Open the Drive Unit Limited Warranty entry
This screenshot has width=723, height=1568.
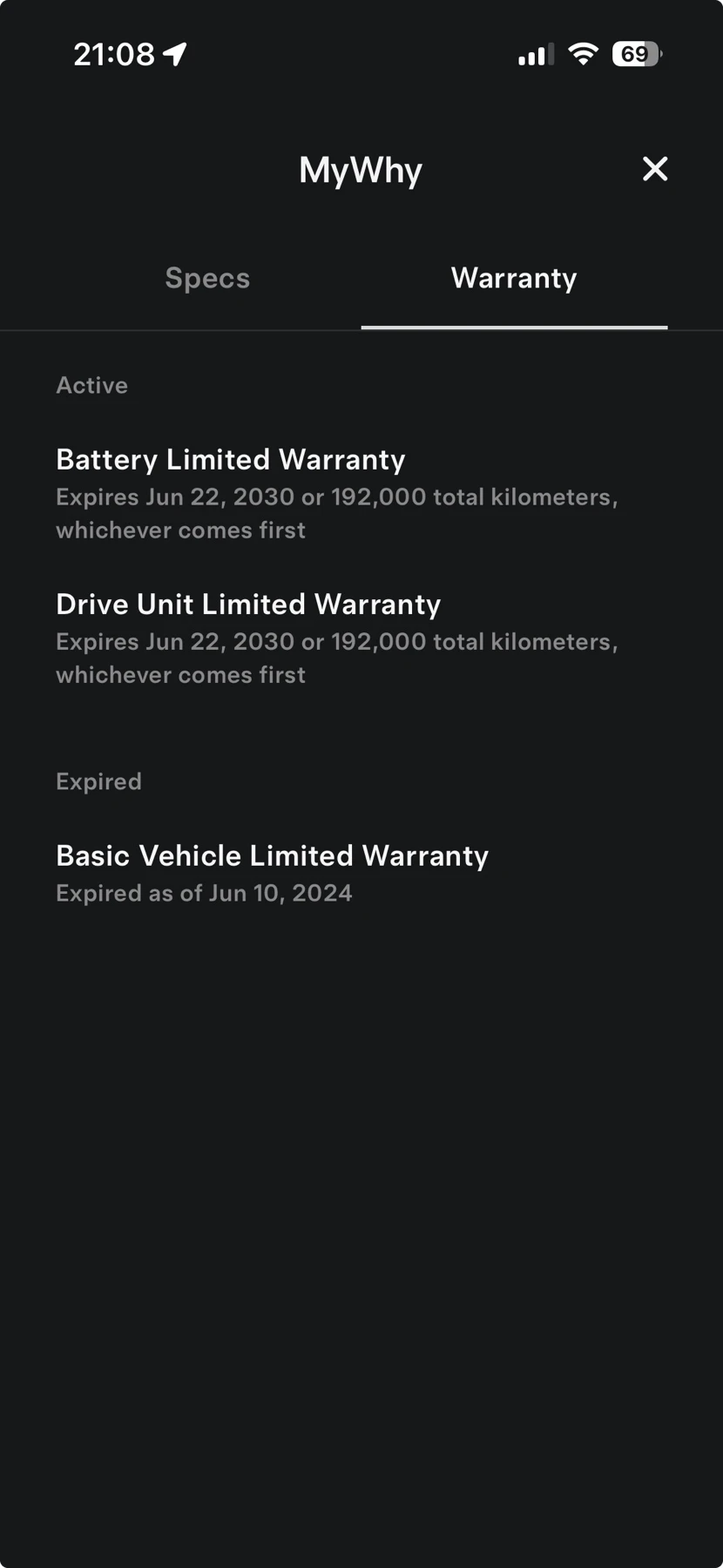(x=248, y=604)
